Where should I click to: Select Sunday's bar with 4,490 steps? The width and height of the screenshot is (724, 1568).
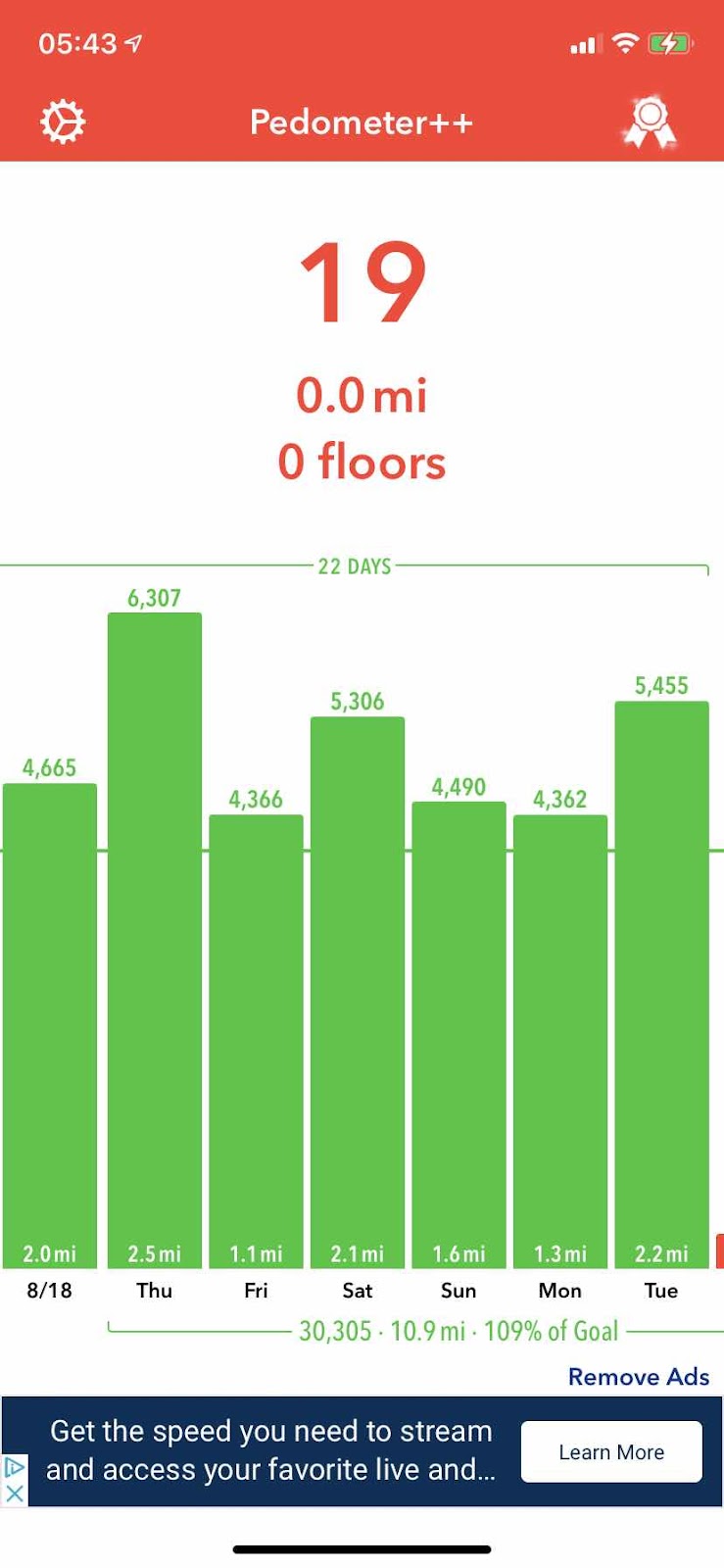point(459,1035)
